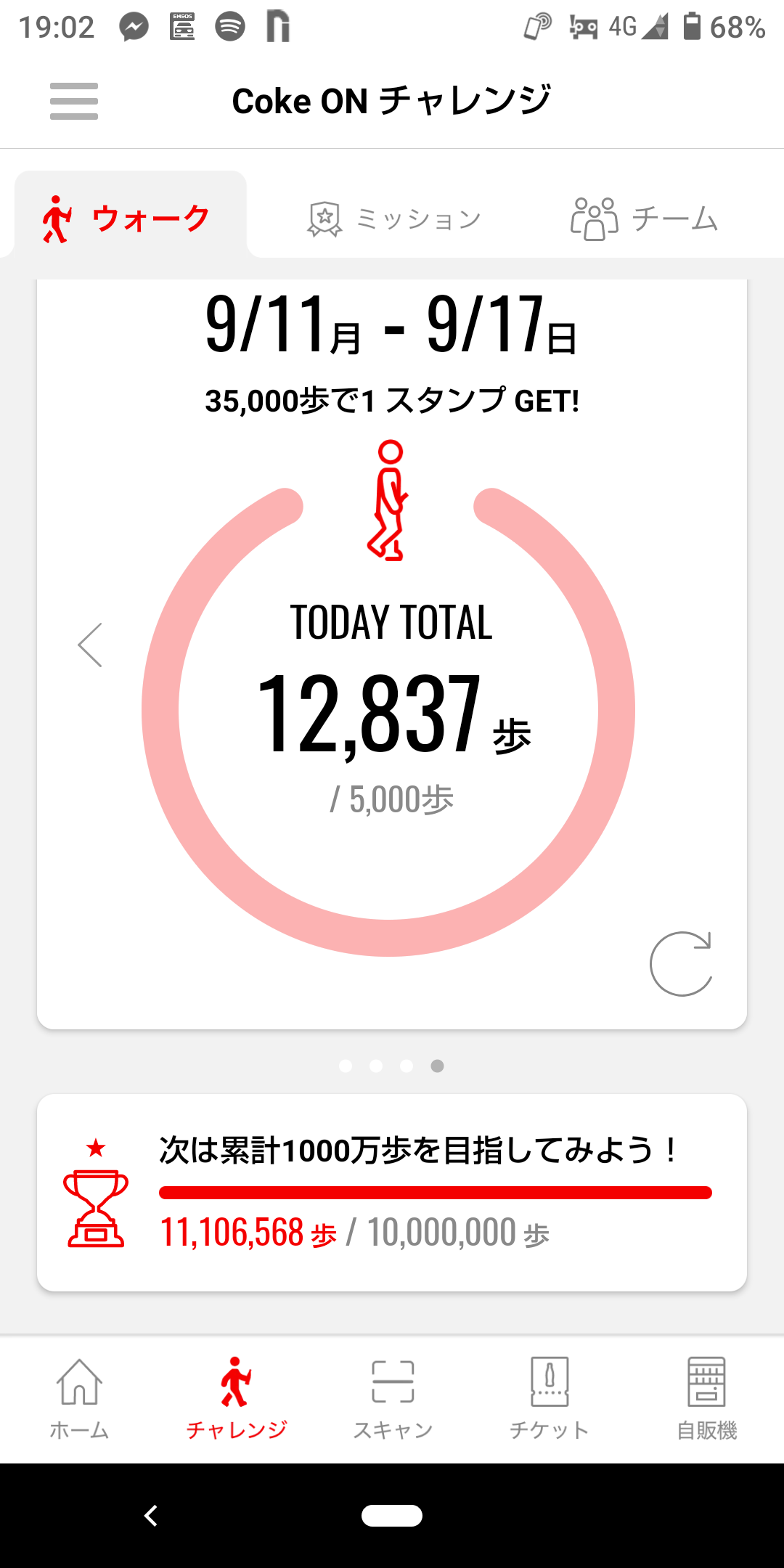Image resolution: width=784 pixels, height=1568 pixels.
Task: Open the チャレンジ tab in bottom navigation
Action: click(236, 1399)
